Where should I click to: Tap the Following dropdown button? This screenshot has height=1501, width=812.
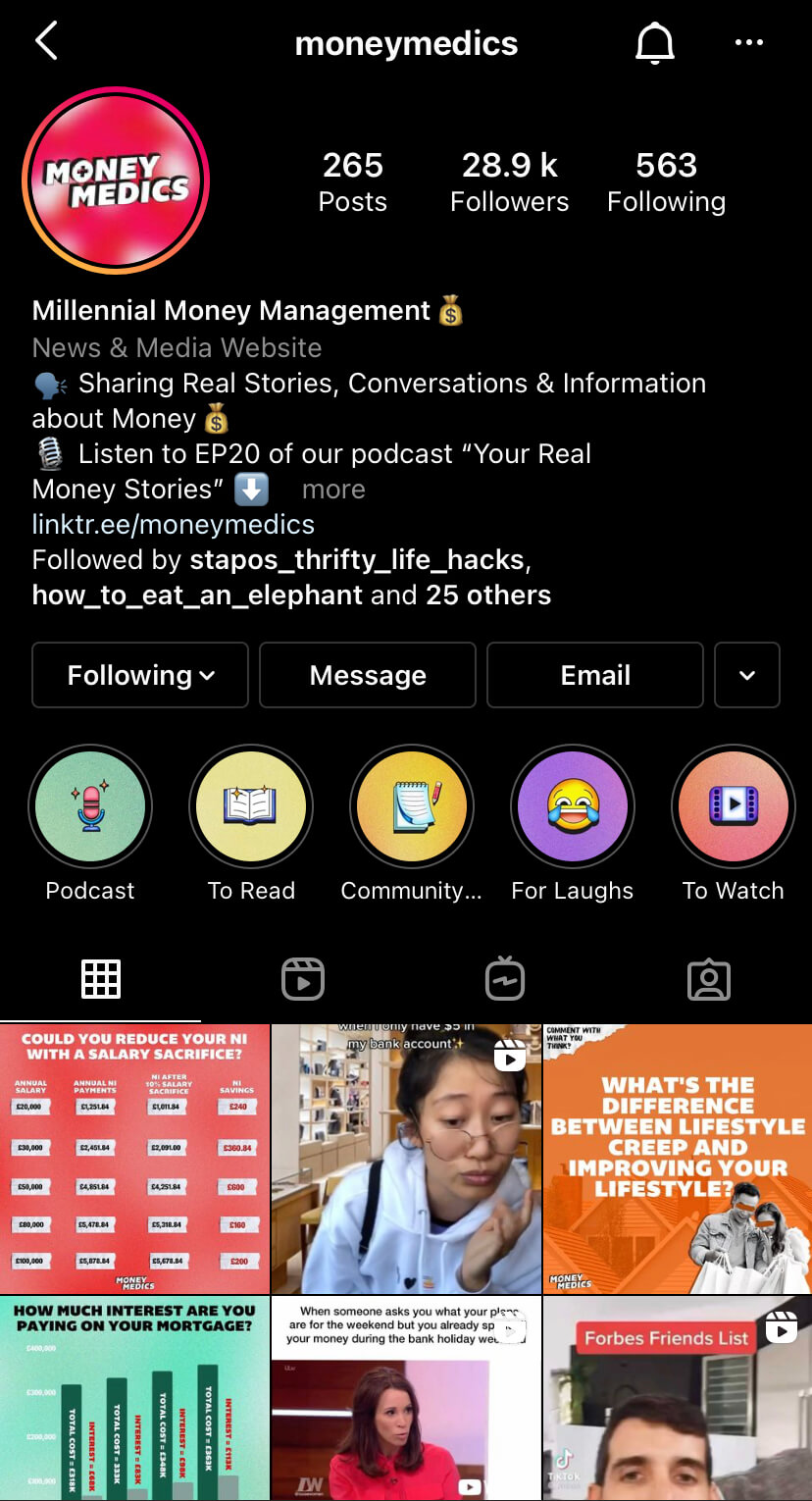tap(140, 675)
